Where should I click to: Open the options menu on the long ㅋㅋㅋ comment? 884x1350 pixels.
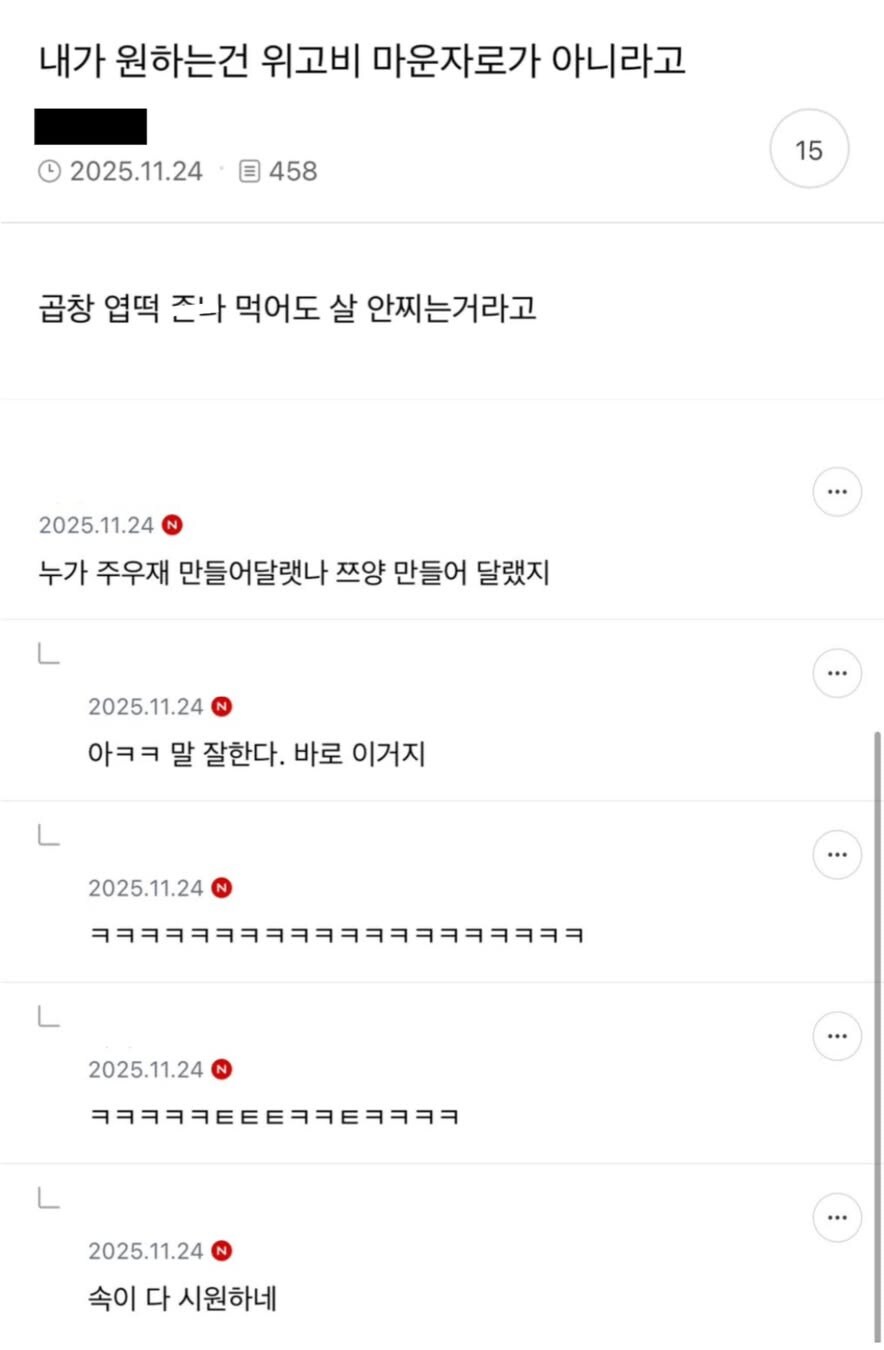[836, 854]
